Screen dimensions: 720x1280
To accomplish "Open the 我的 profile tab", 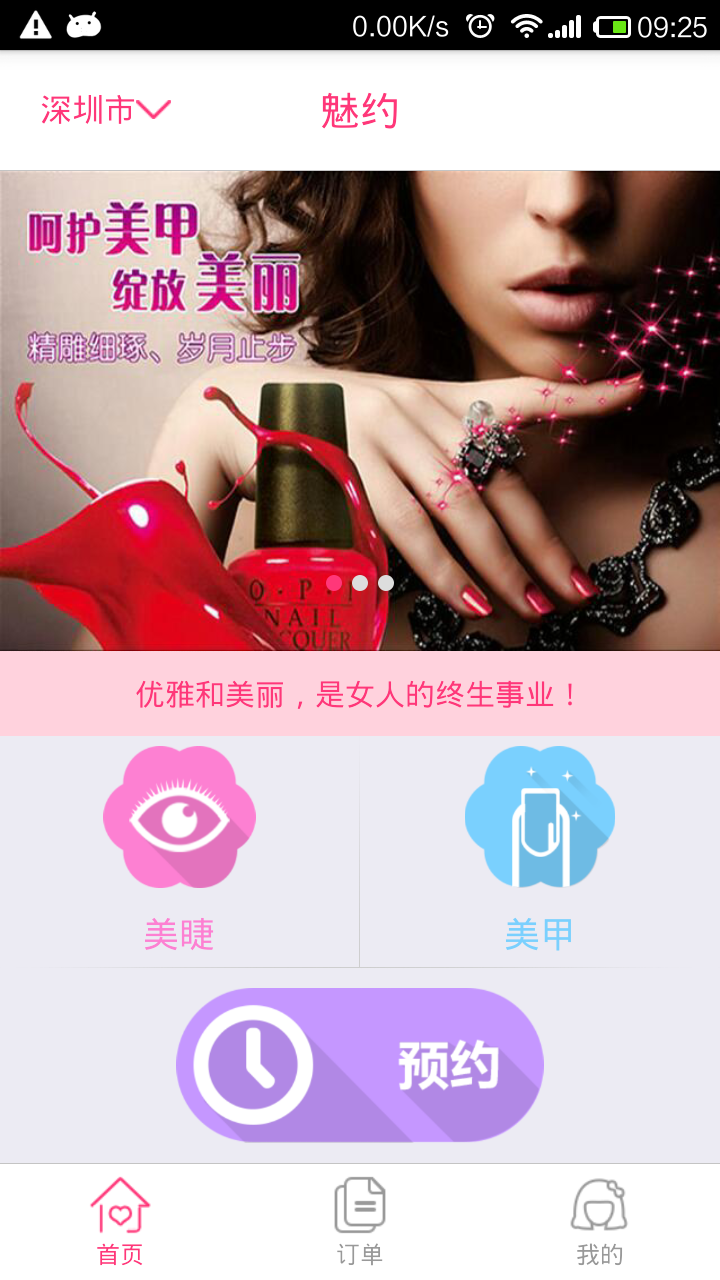I will [x=599, y=1222].
